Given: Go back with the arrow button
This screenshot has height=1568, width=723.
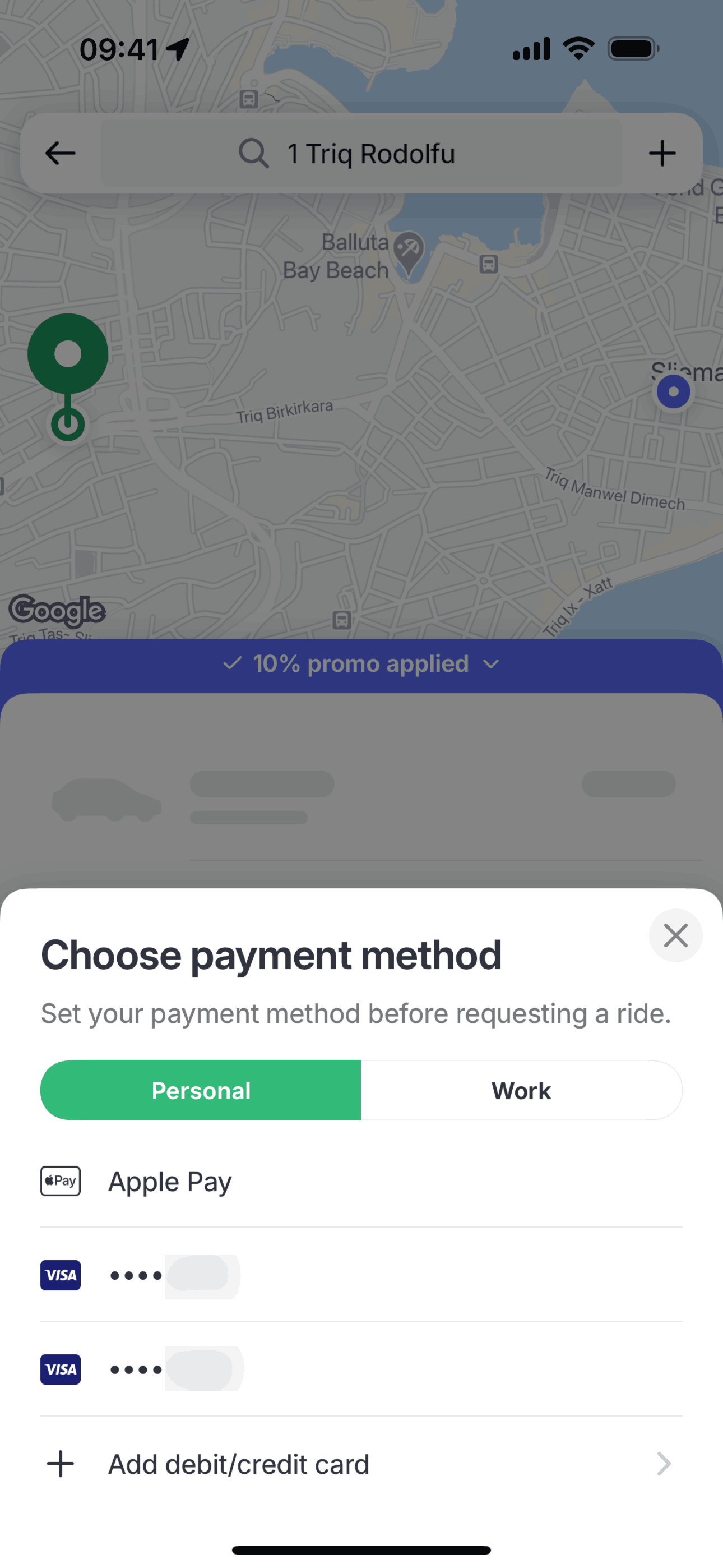Looking at the screenshot, I should tap(61, 154).
